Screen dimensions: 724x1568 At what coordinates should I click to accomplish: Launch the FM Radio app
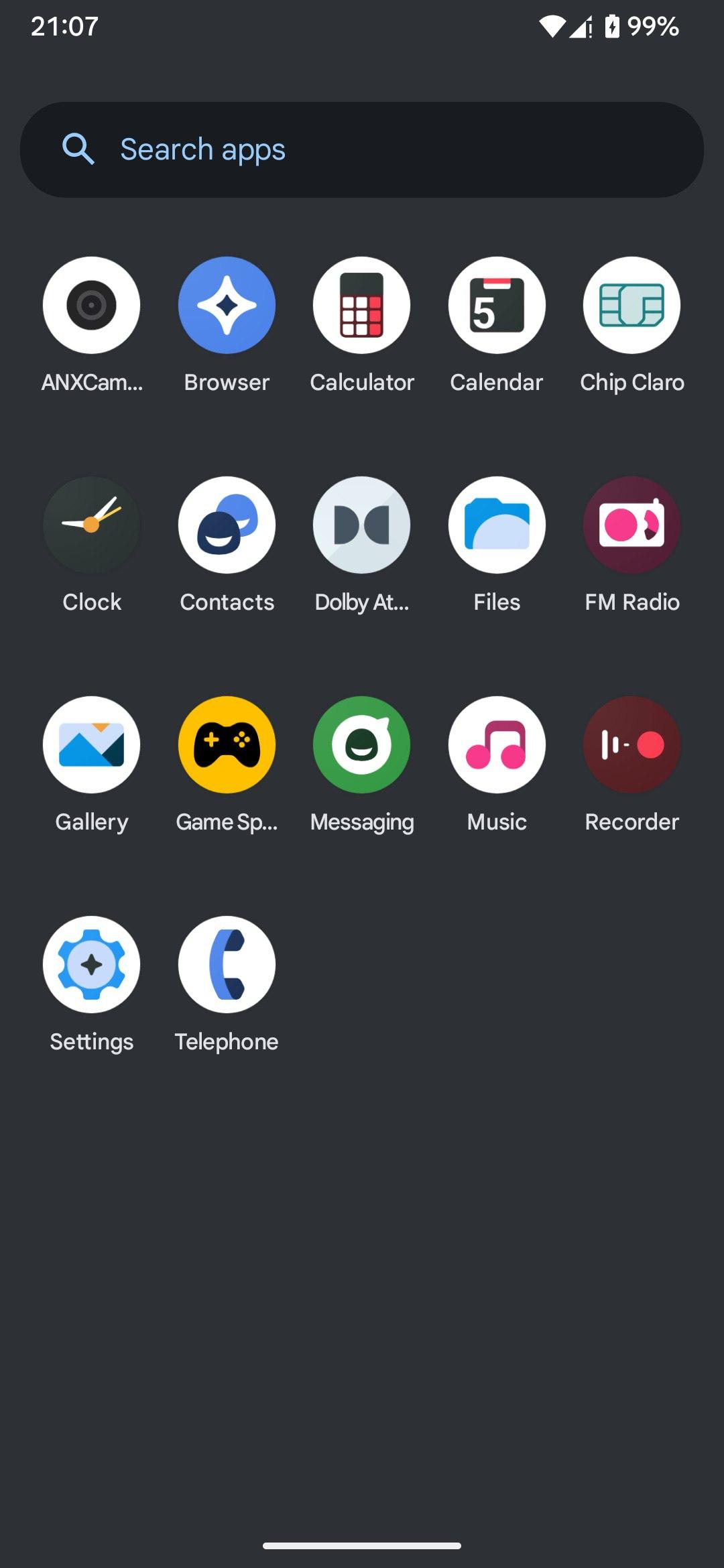click(x=631, y=525)
